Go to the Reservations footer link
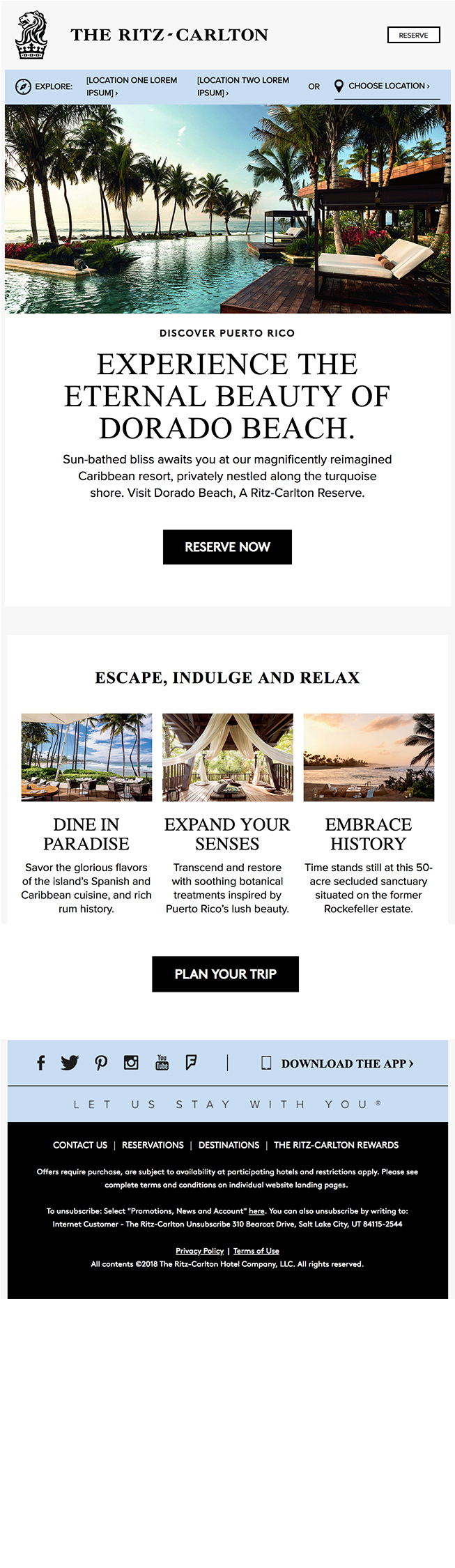The width and height of the screenshot is (455, 1568). click(153, 1145)
